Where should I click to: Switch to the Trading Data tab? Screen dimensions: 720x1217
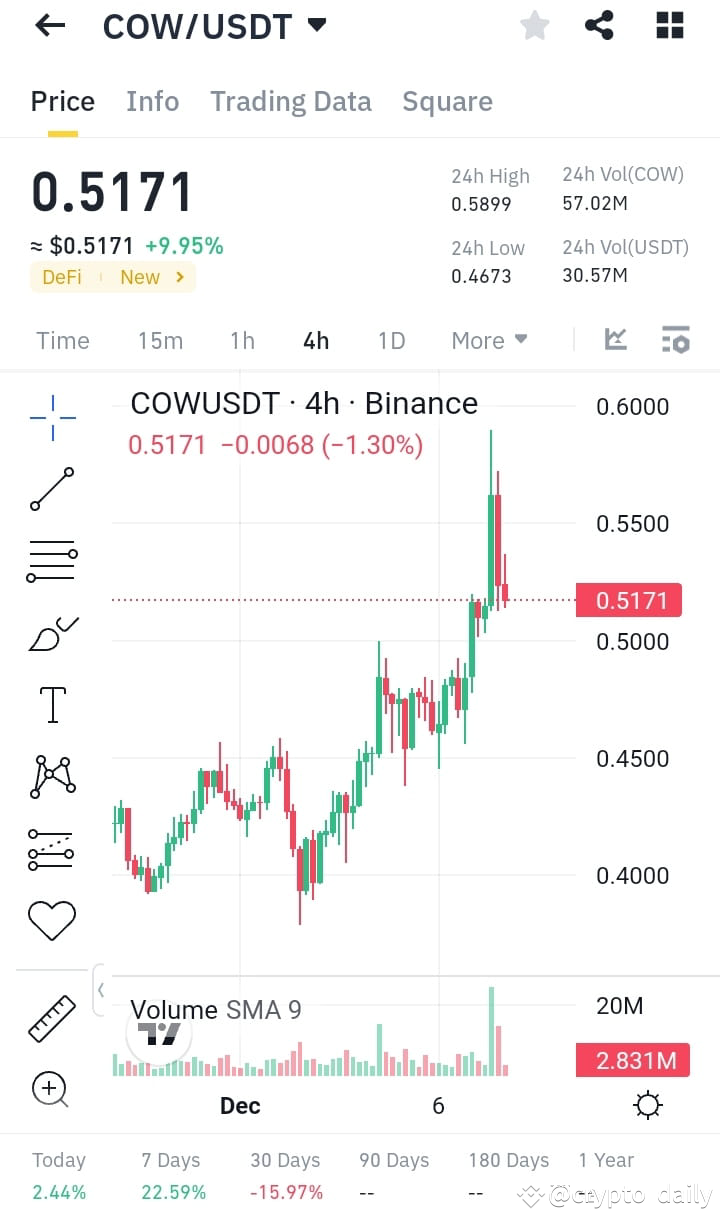coord(290,101)
